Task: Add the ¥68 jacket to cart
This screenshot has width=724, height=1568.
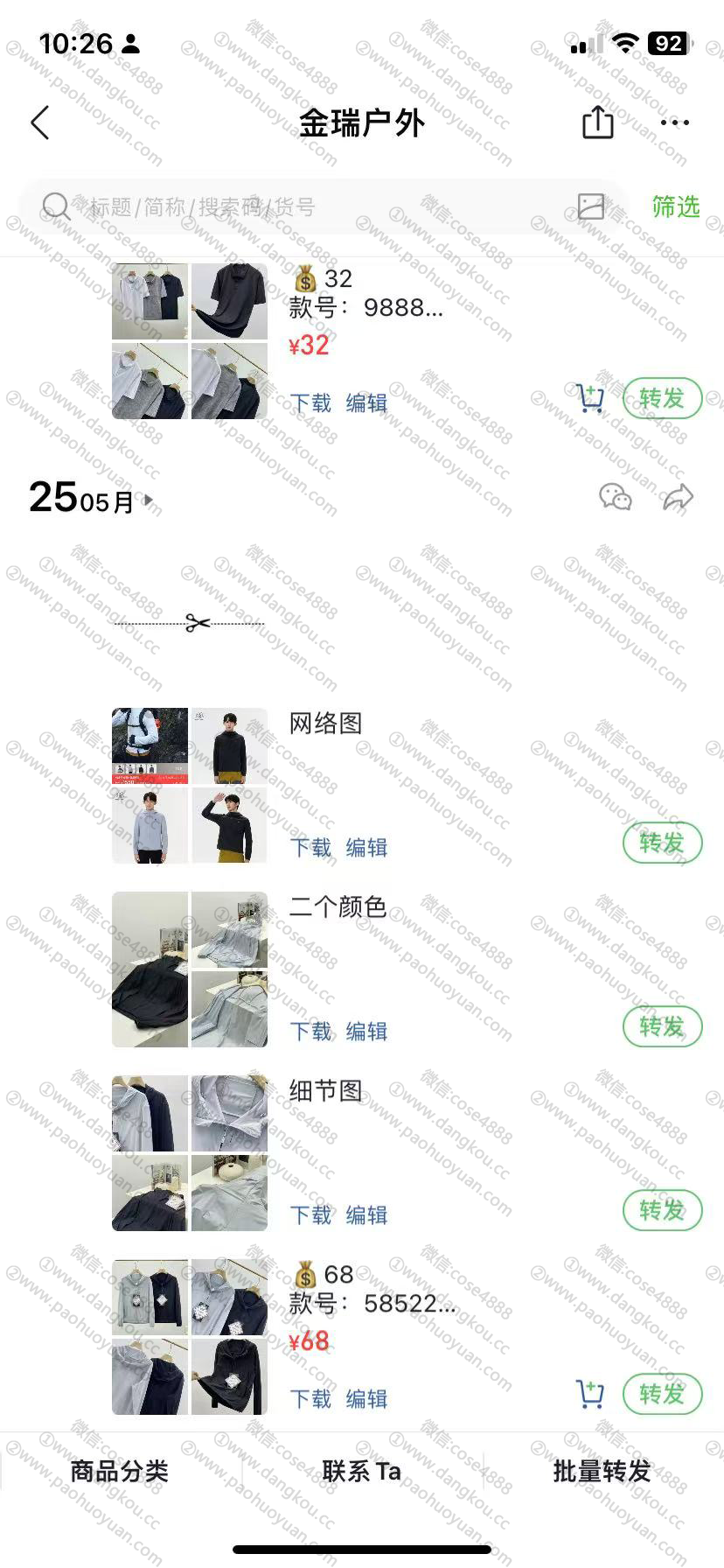Action: coord(590,1394)
